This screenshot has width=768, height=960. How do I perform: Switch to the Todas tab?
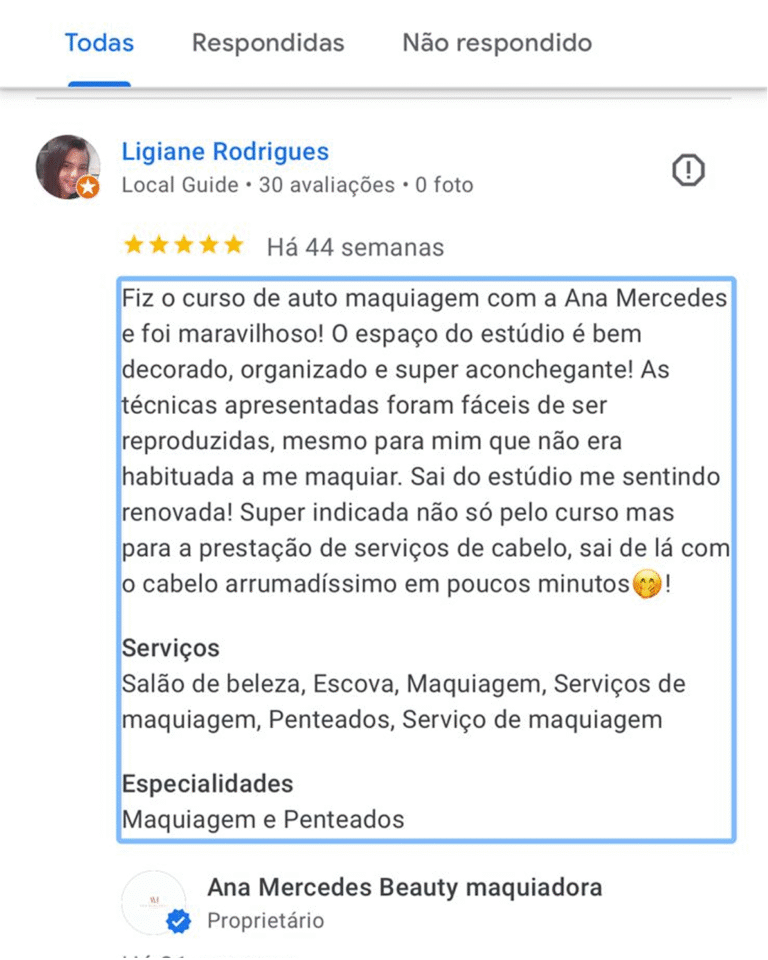pos(99,44)
